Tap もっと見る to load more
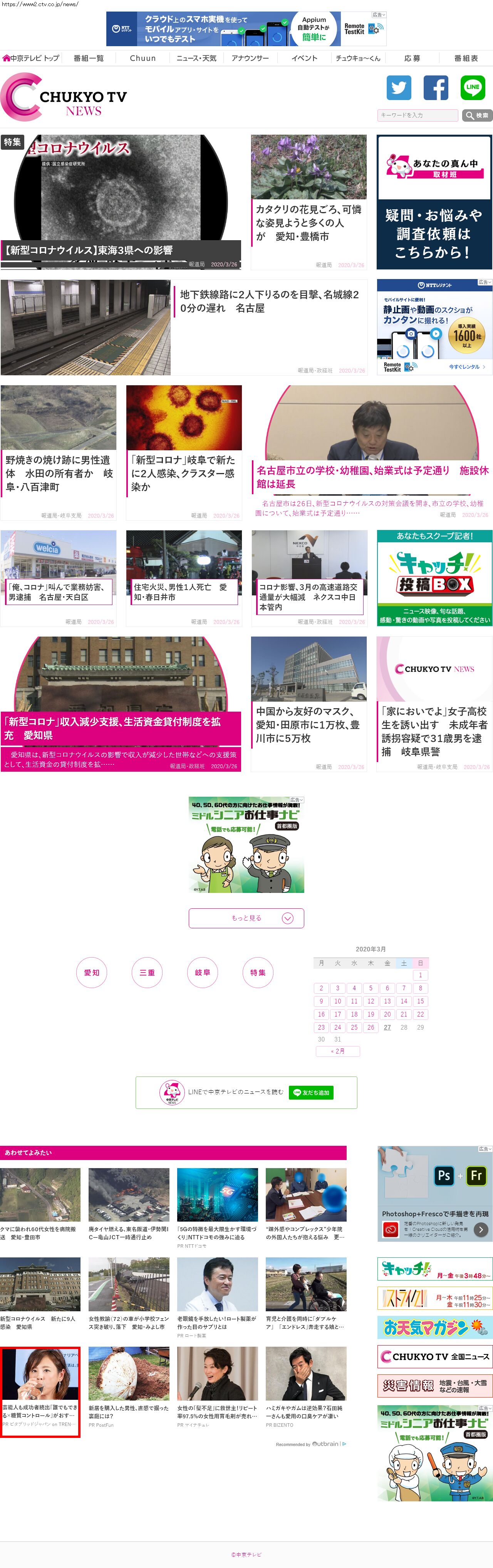The width and height of the screenshot is (493, 1568). coord(246,918)
